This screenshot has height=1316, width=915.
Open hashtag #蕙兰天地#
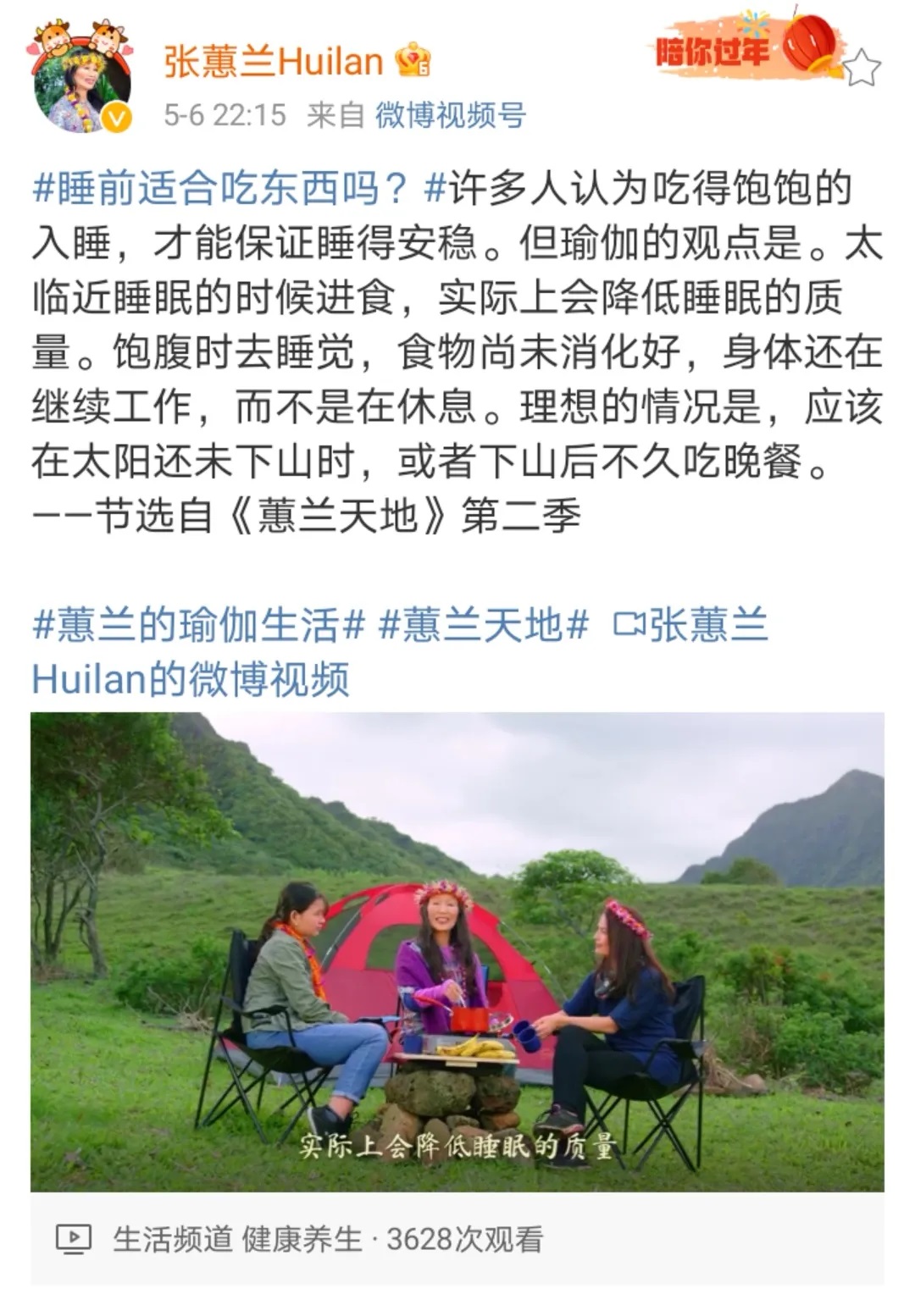click(x=483, y=625)
